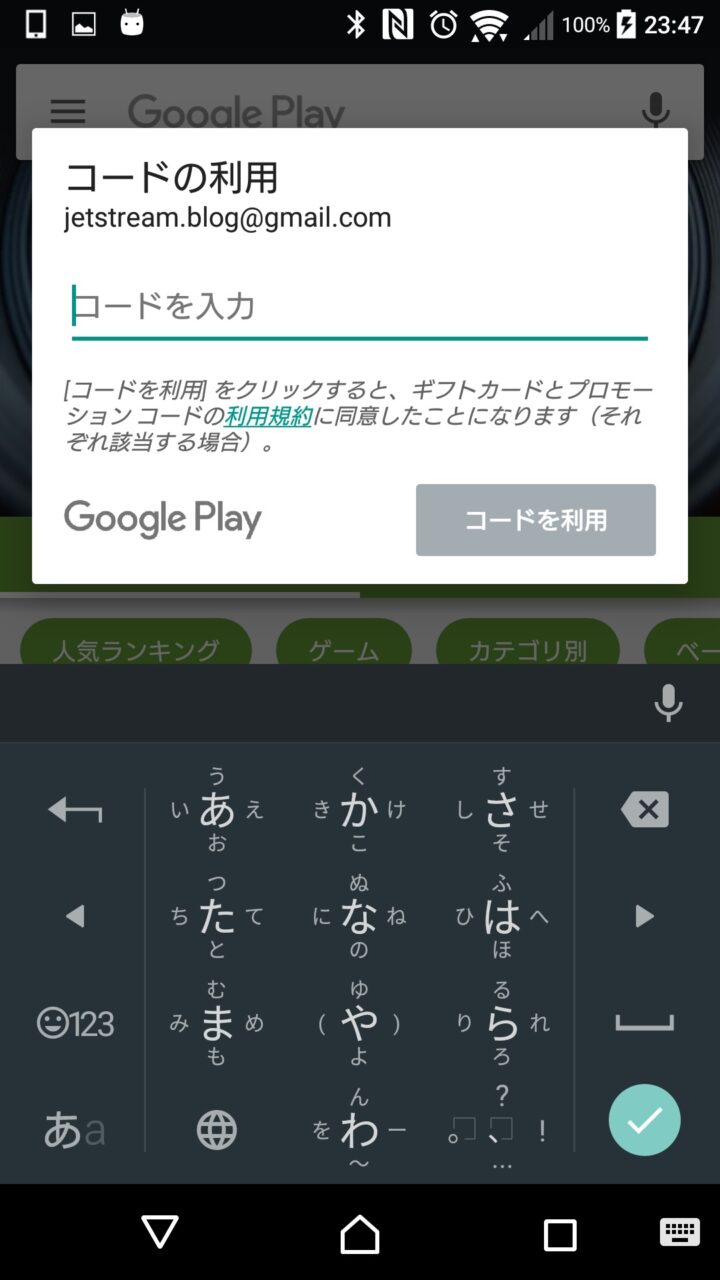Screen dimensions: 720x1280
Task: Redeem with the コードを利用 button
Action: [535, 520]
